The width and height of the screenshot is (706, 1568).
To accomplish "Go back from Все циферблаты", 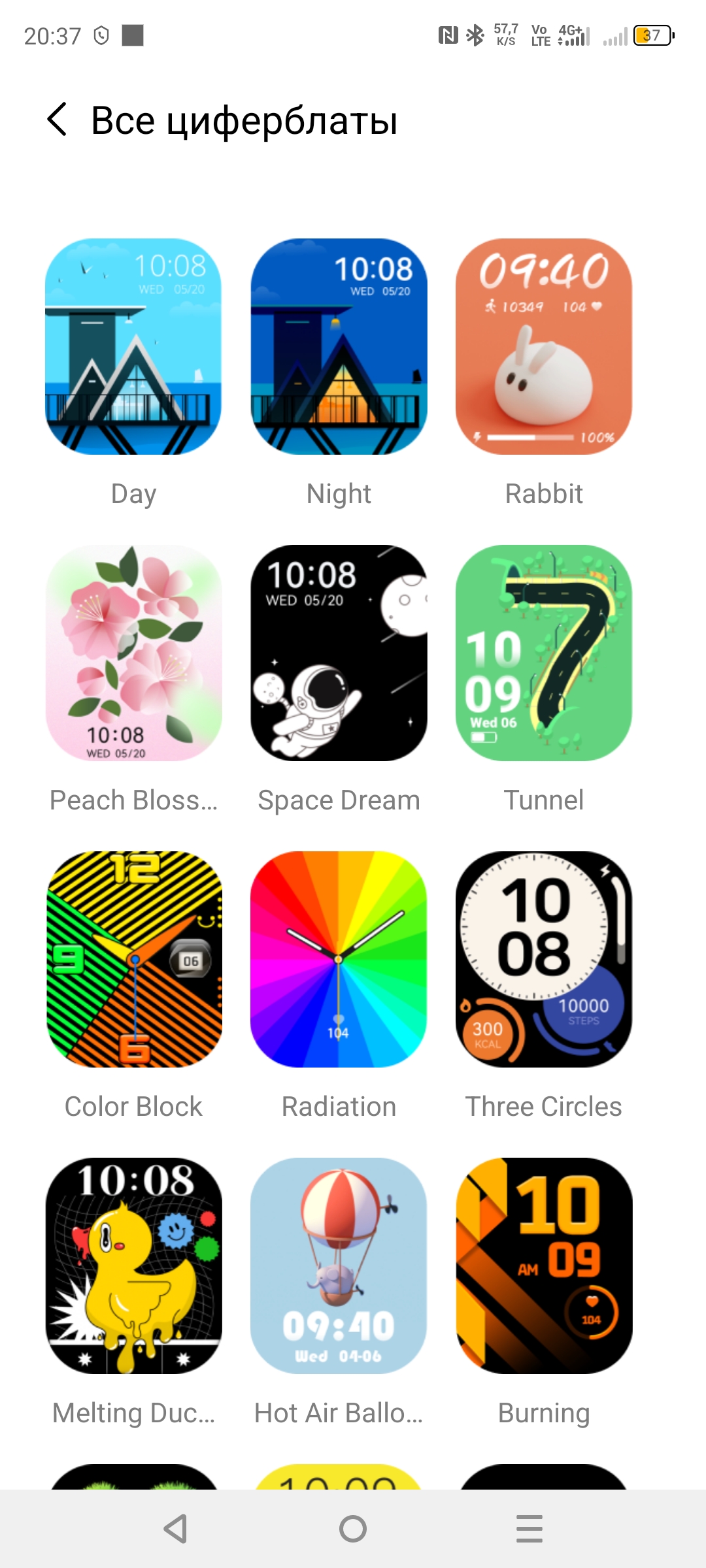I will click(x=58, y=120).
